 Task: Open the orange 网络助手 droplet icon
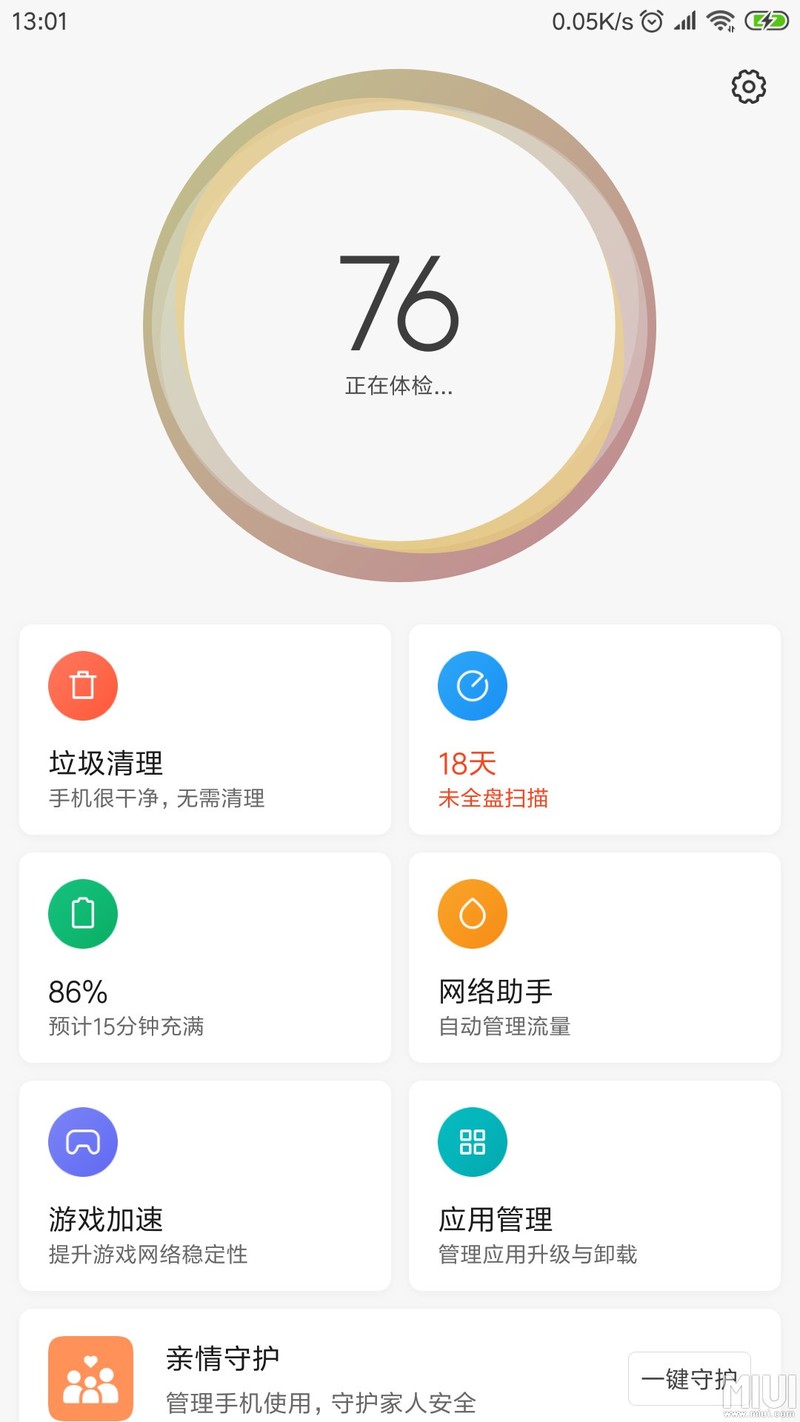[x=472, y=913]
